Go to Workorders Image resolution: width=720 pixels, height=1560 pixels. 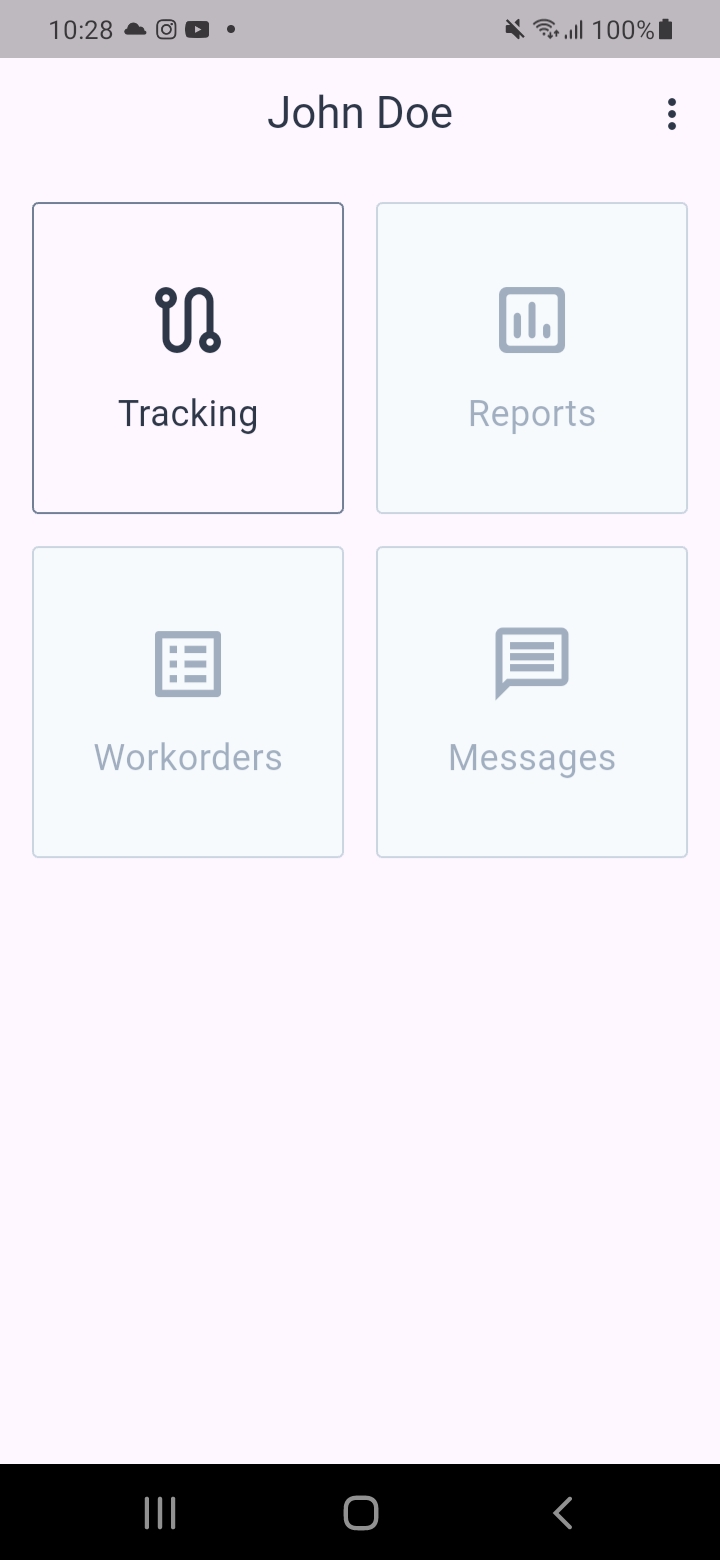[188, 702]
